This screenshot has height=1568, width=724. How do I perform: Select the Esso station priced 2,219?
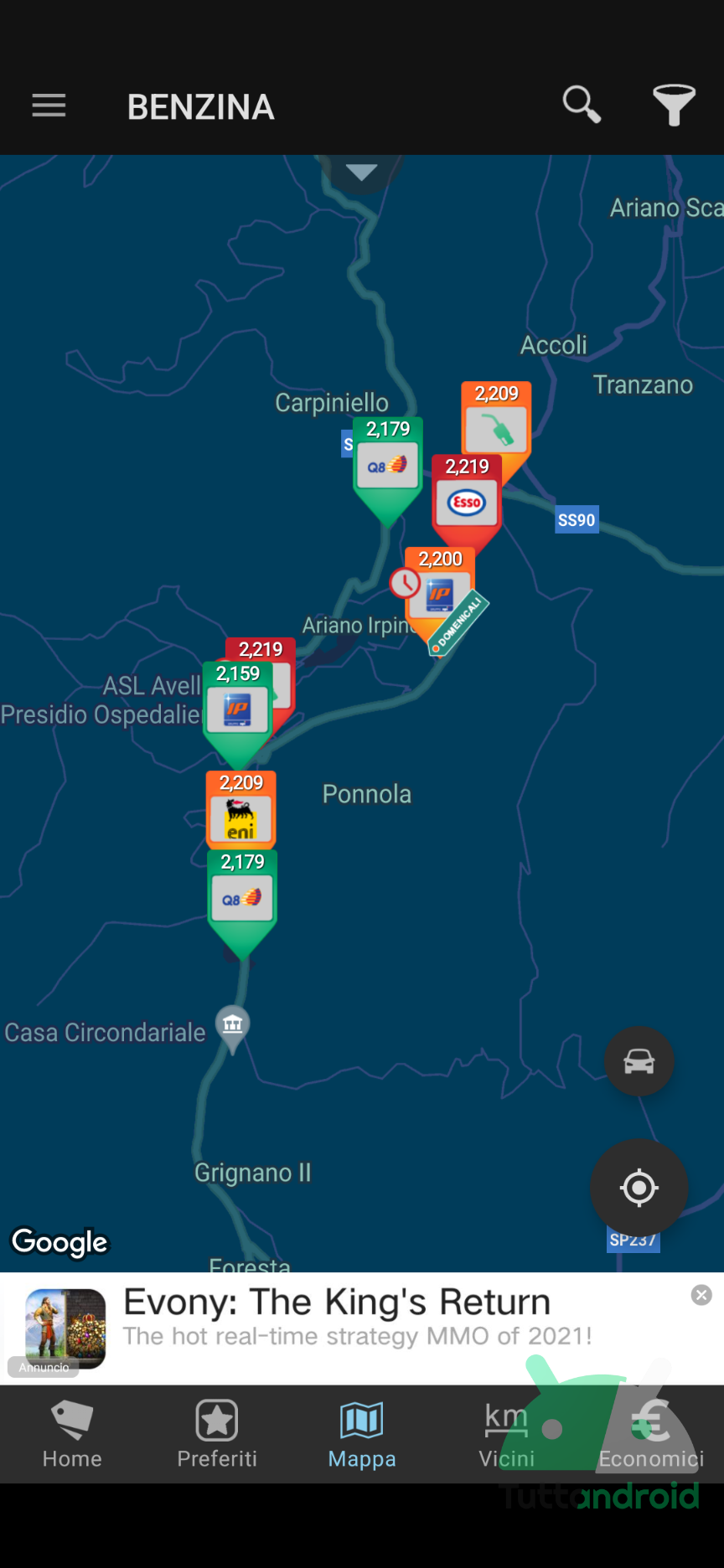[x=467, y=501]
